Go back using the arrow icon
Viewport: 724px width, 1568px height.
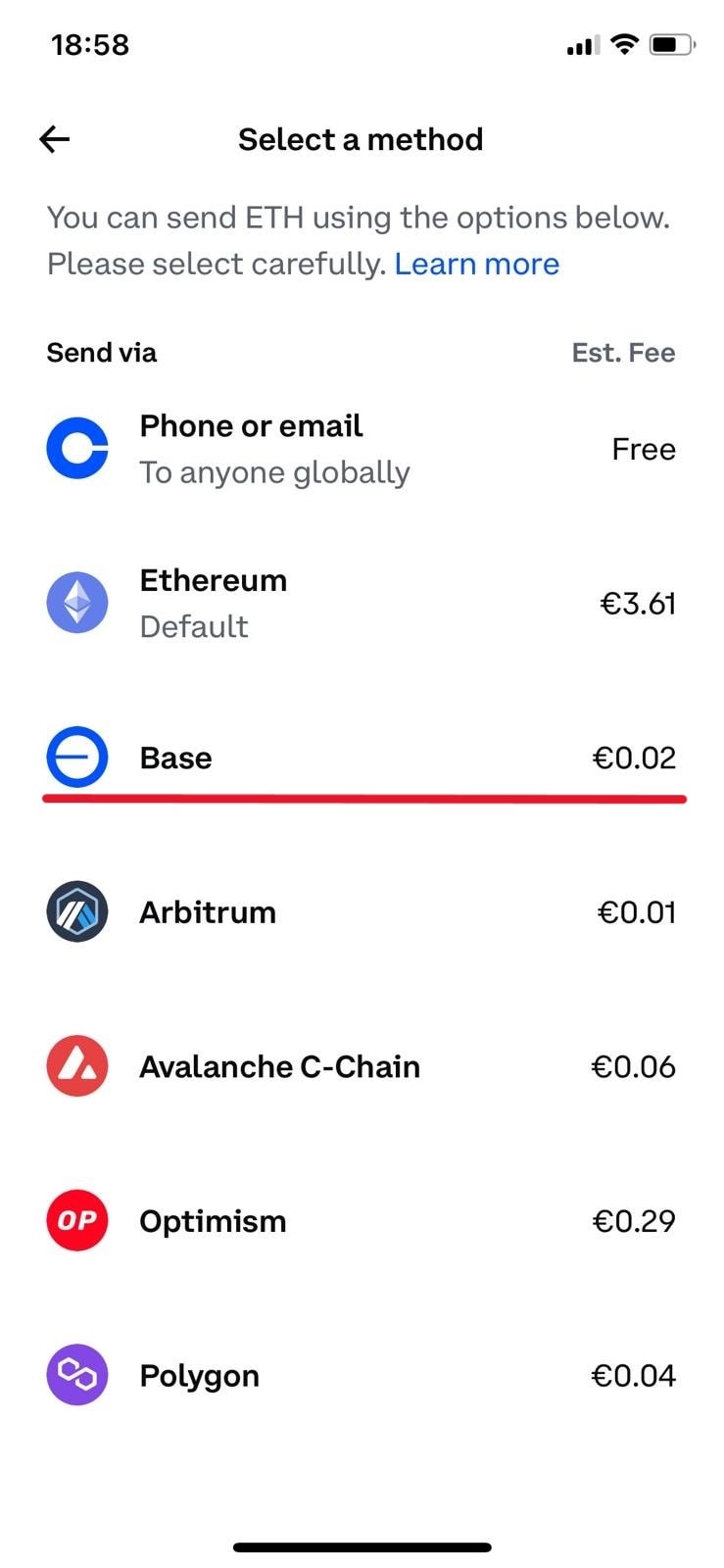tap(54, 140)
